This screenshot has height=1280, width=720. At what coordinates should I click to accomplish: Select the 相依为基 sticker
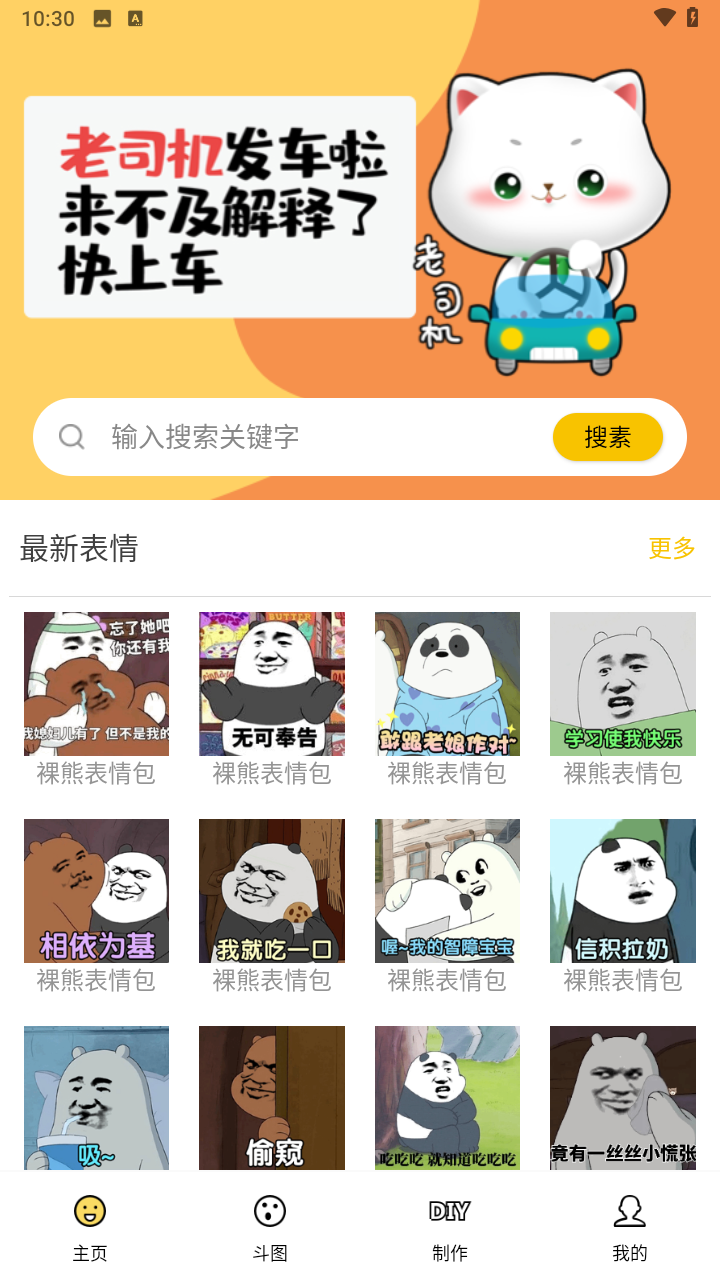pyautogui.click(x=96, y=891)
